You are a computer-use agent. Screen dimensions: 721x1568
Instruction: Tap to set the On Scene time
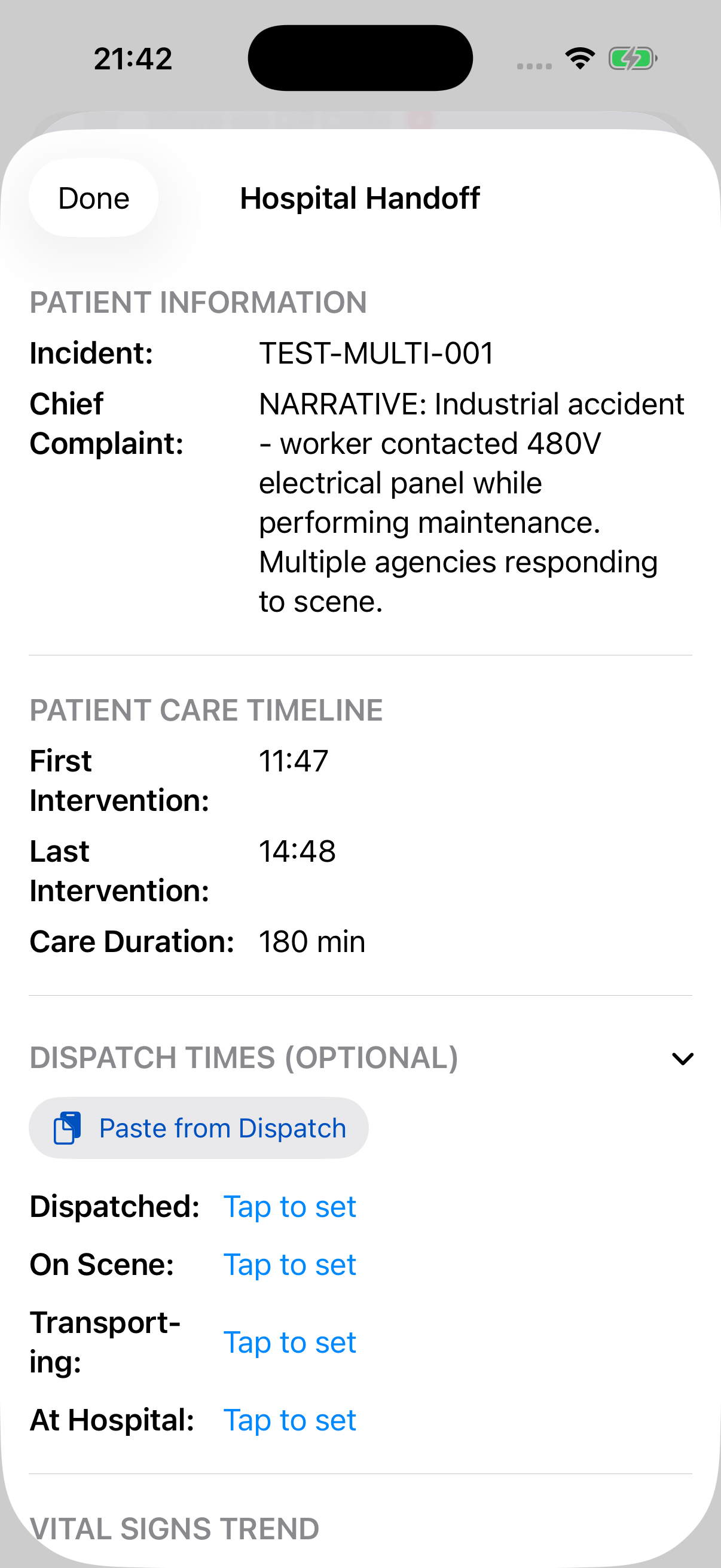(289, 1264)
